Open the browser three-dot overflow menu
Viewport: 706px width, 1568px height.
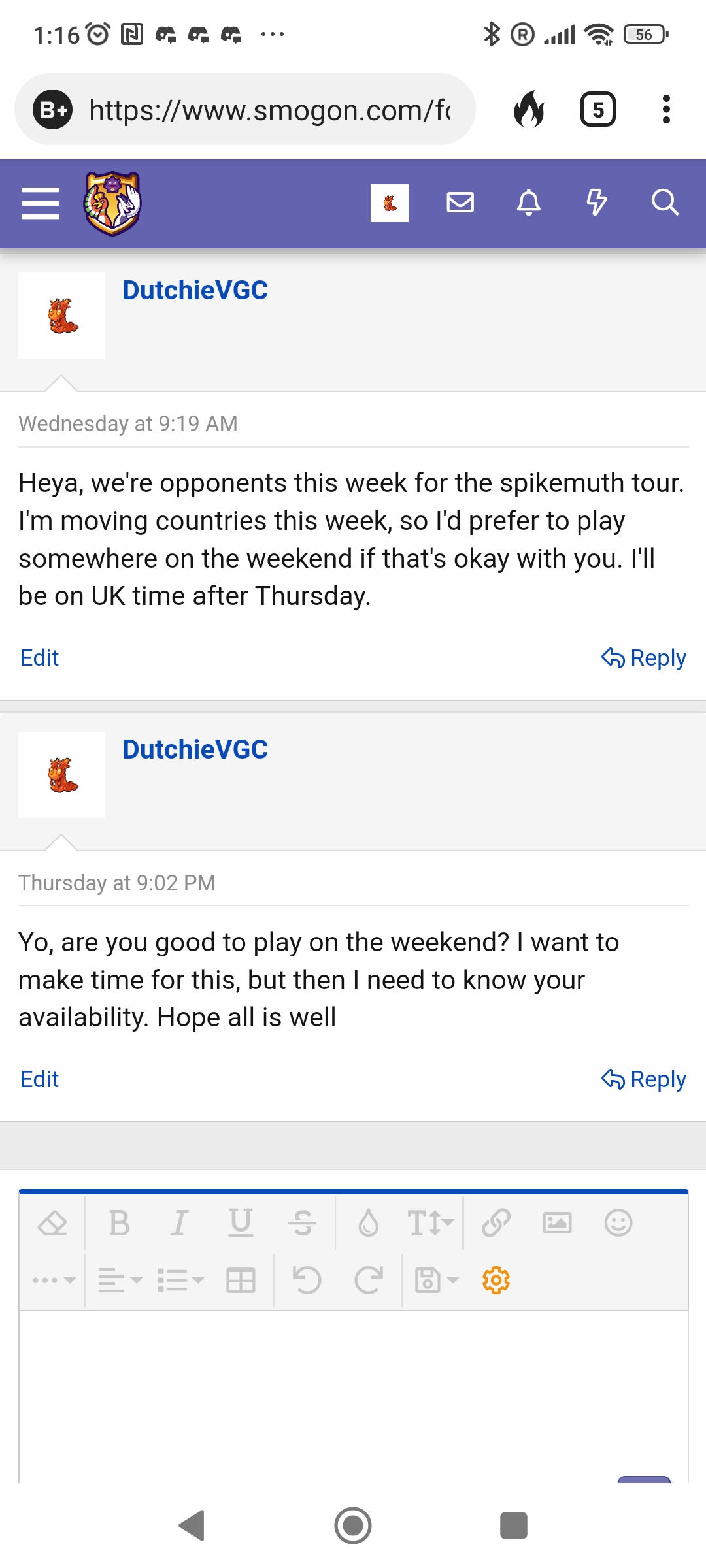(666, 110)
